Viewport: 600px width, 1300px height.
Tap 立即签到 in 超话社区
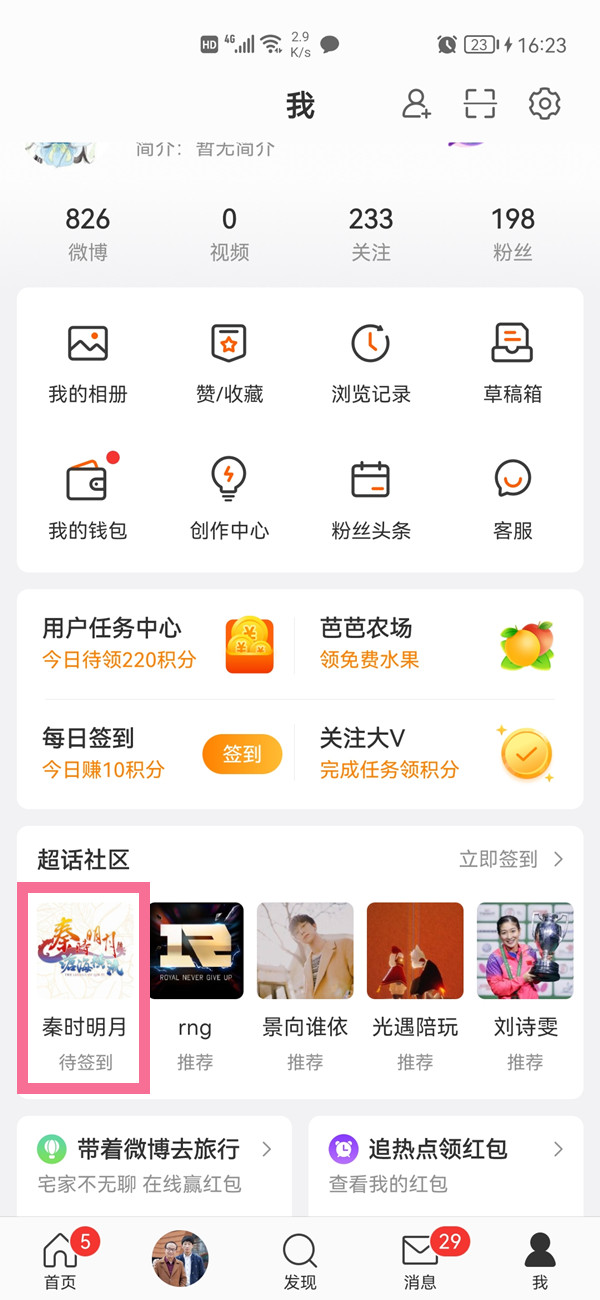pos(511,859)
